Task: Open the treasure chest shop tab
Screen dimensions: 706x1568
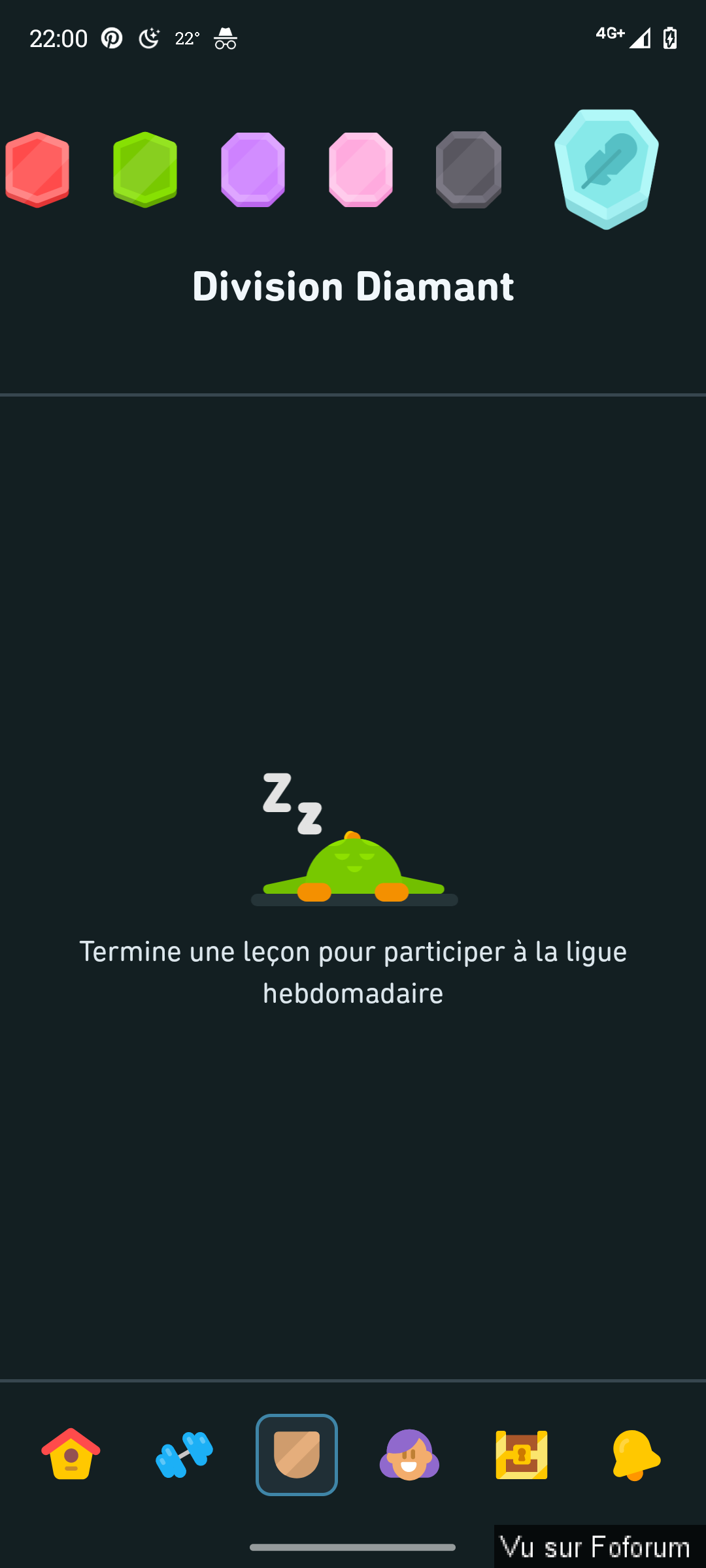Action: (x=522, y=1454)
